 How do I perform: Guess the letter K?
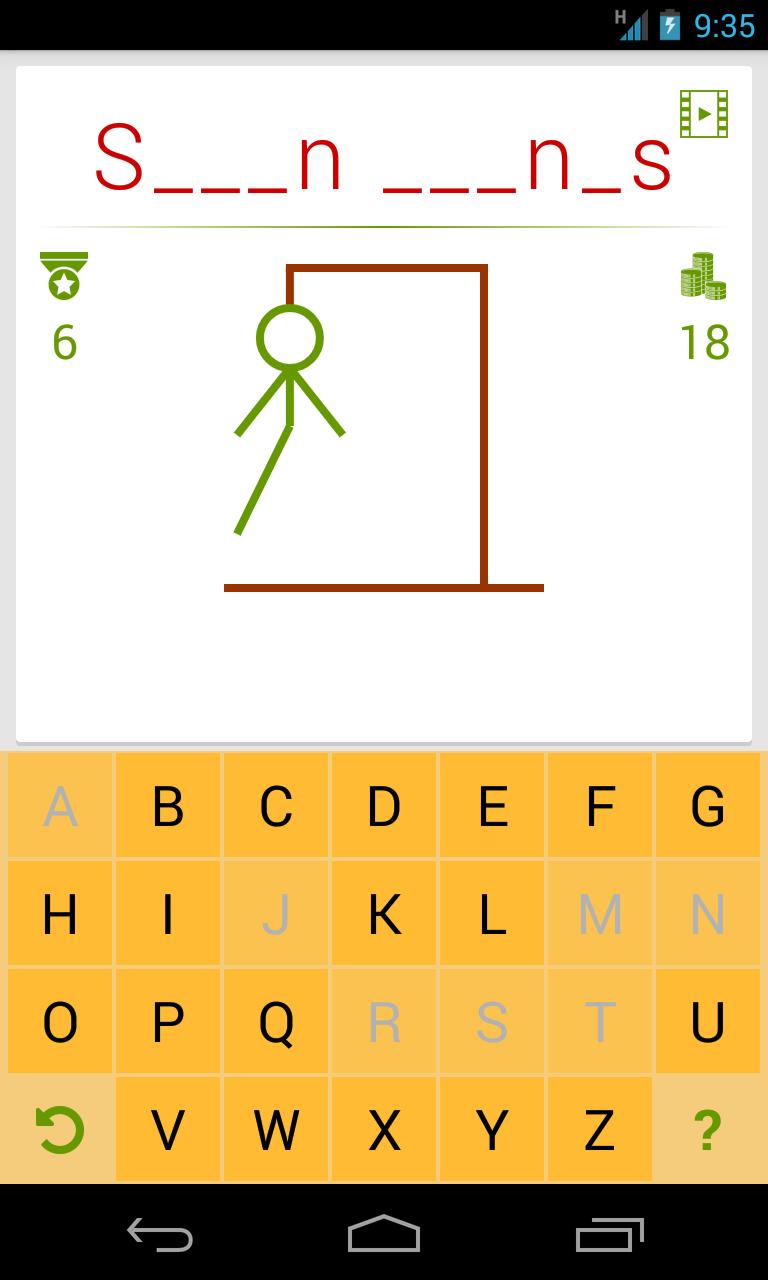click(x=383, y=913)
